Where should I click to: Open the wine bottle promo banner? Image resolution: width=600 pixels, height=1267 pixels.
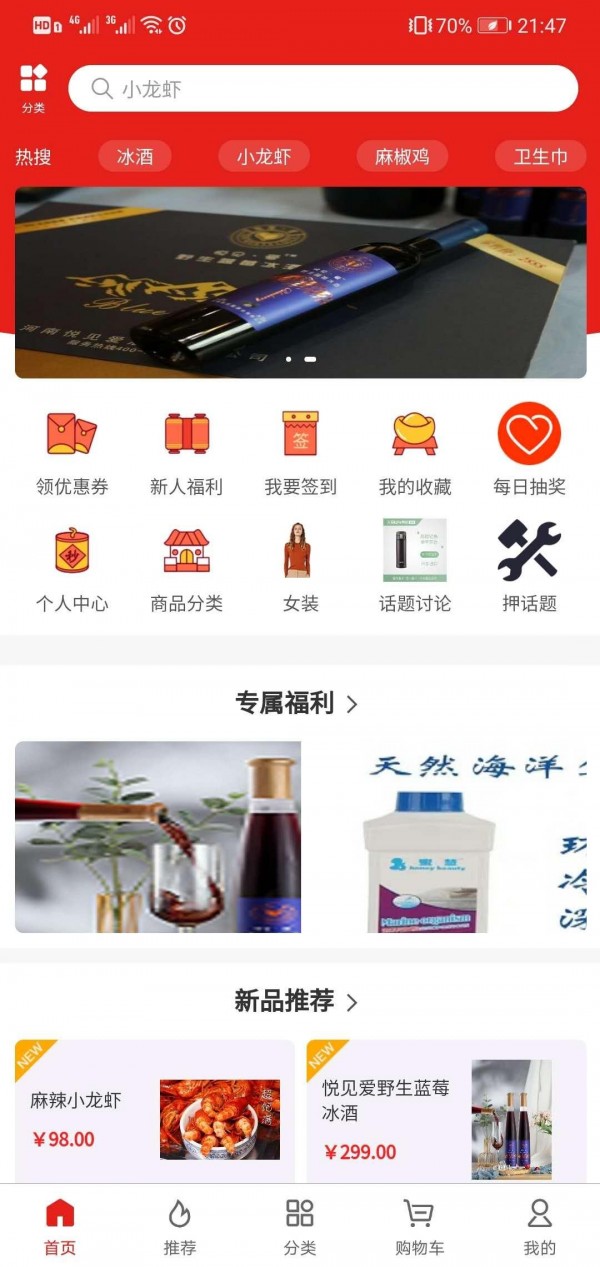point(300,282)
